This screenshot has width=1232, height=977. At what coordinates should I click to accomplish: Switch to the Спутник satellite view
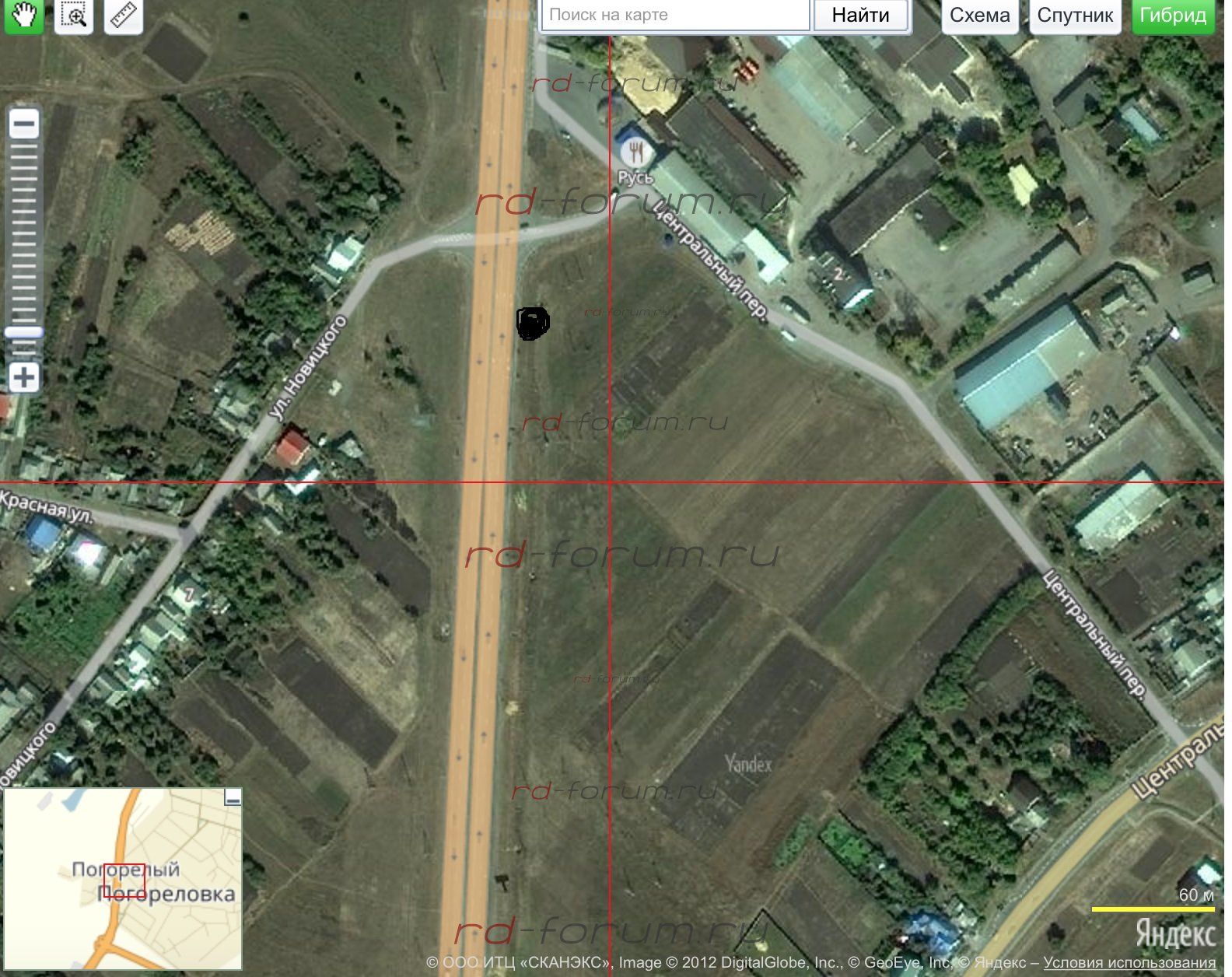point(1075,16)
